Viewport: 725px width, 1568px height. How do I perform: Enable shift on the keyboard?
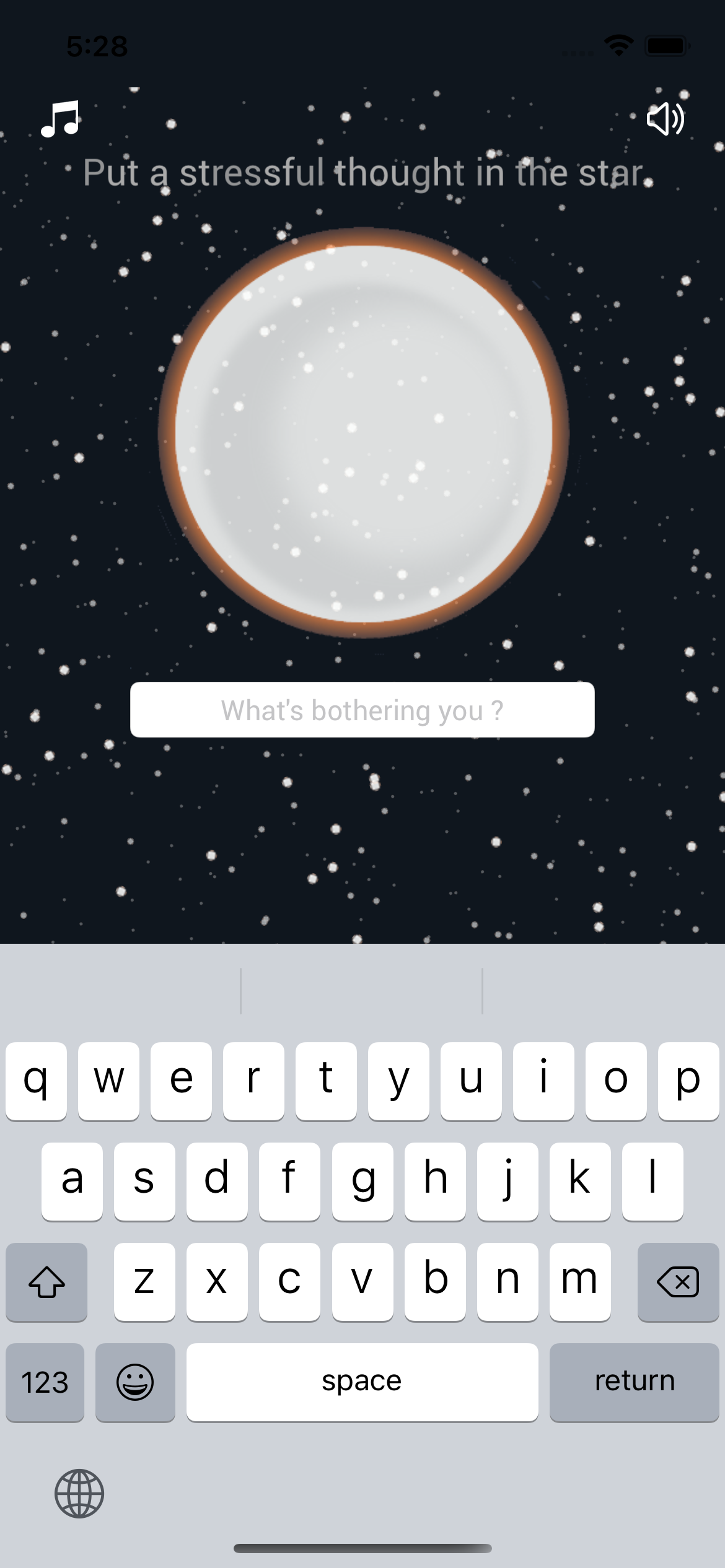tap(46, 1281)
